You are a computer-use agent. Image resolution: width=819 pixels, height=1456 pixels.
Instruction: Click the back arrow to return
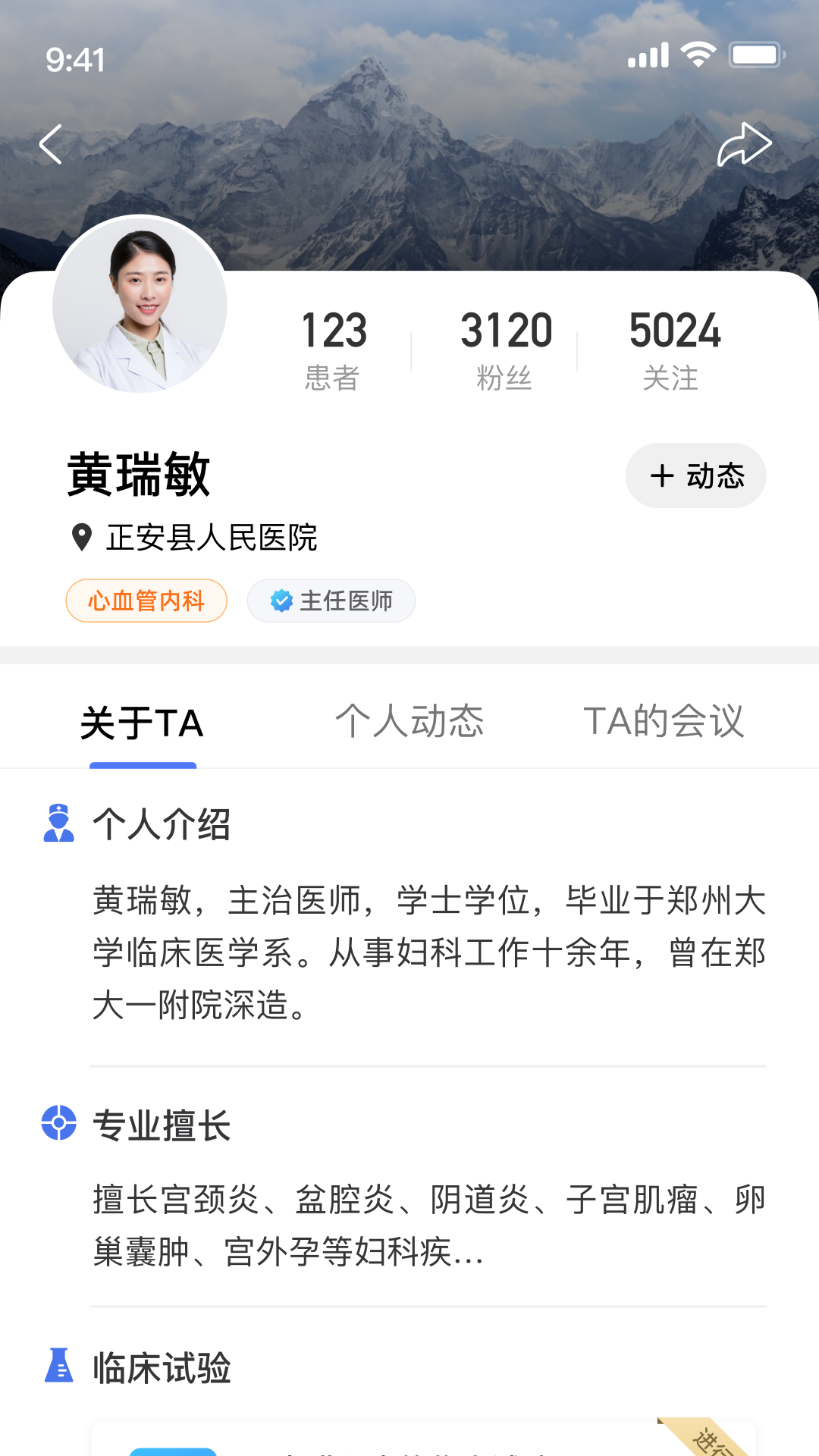pyautogui.click(x=51, y=144)
